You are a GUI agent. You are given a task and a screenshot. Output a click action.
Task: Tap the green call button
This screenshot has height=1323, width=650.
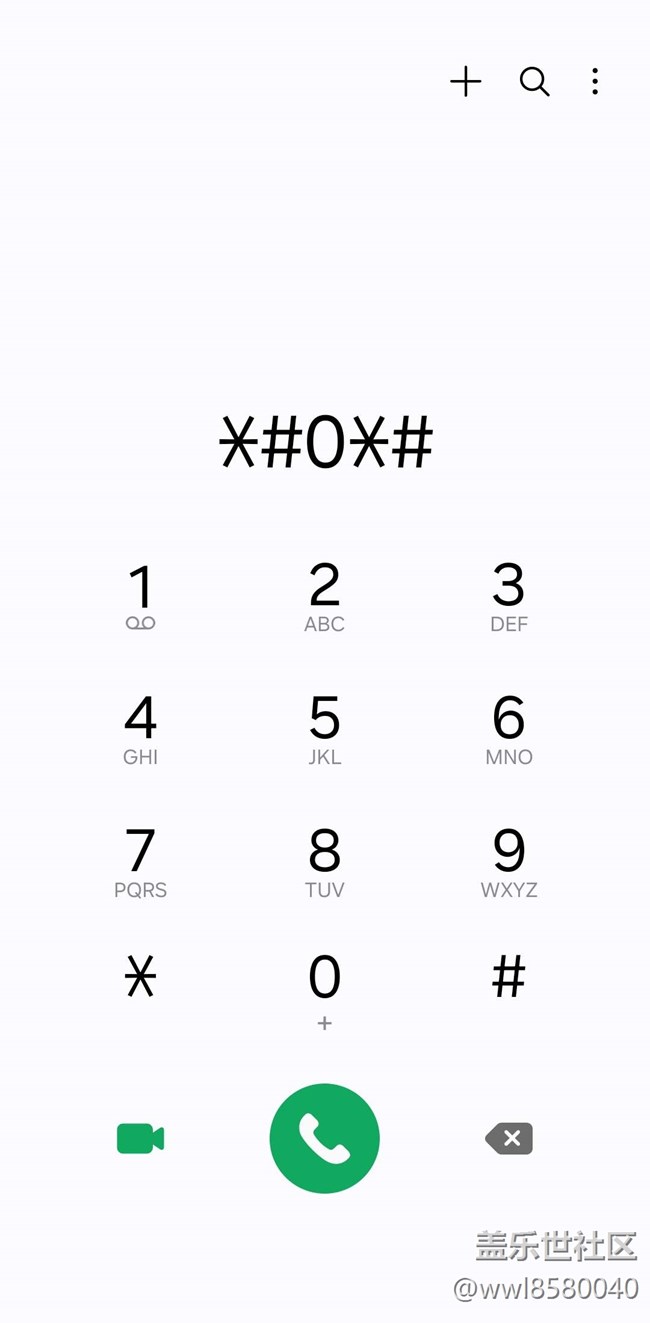point(324,1139)
